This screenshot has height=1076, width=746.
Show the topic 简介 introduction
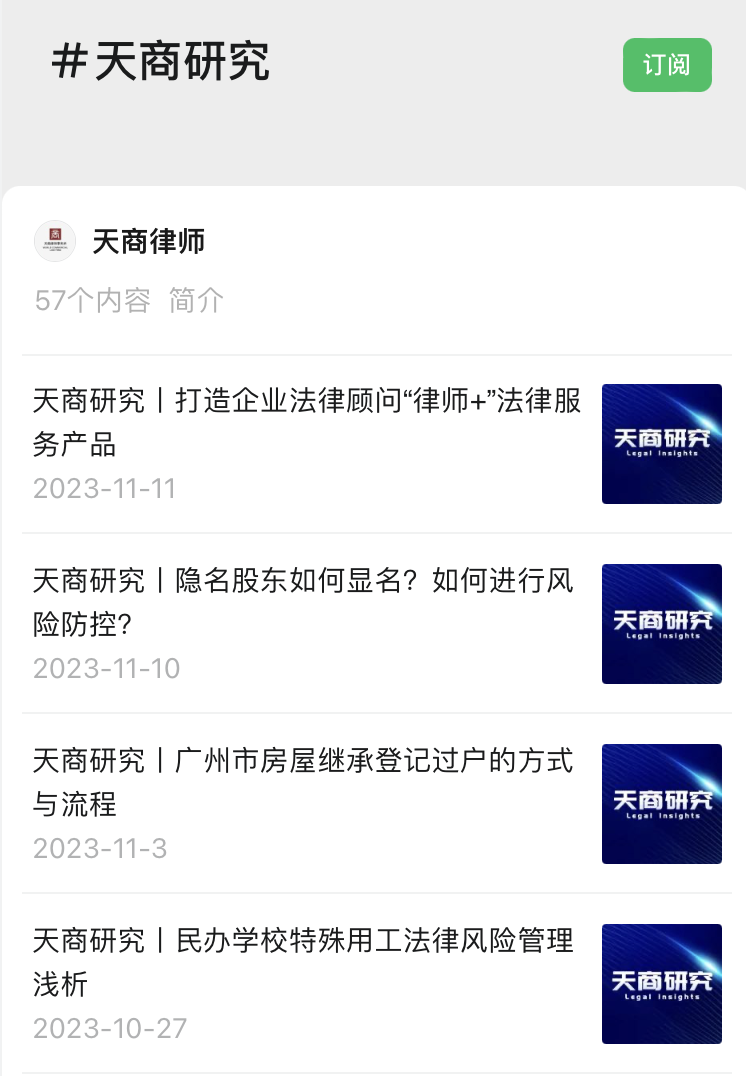point(197,300)
